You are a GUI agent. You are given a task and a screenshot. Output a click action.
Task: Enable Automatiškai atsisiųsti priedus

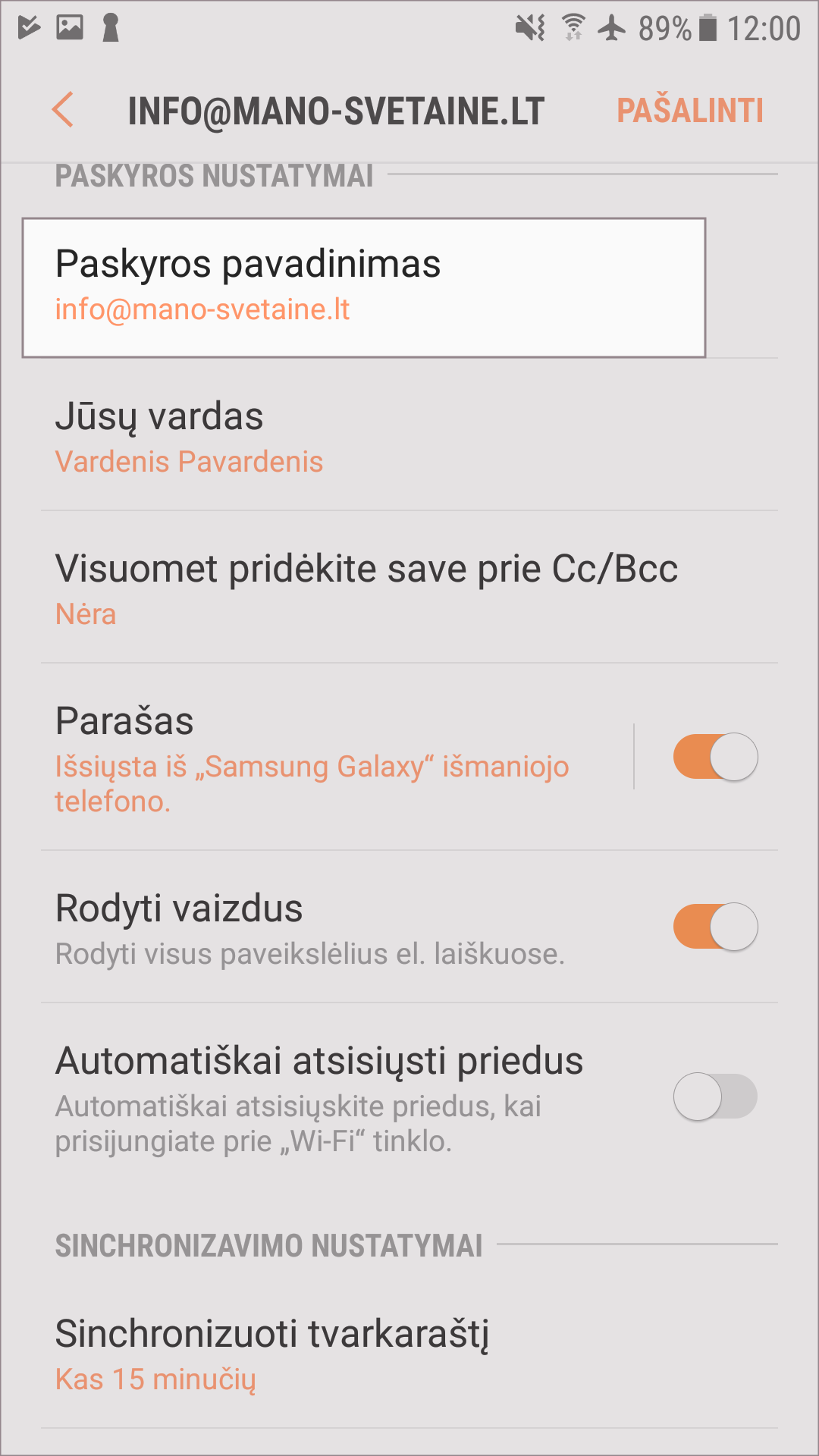coord(715,1097)
